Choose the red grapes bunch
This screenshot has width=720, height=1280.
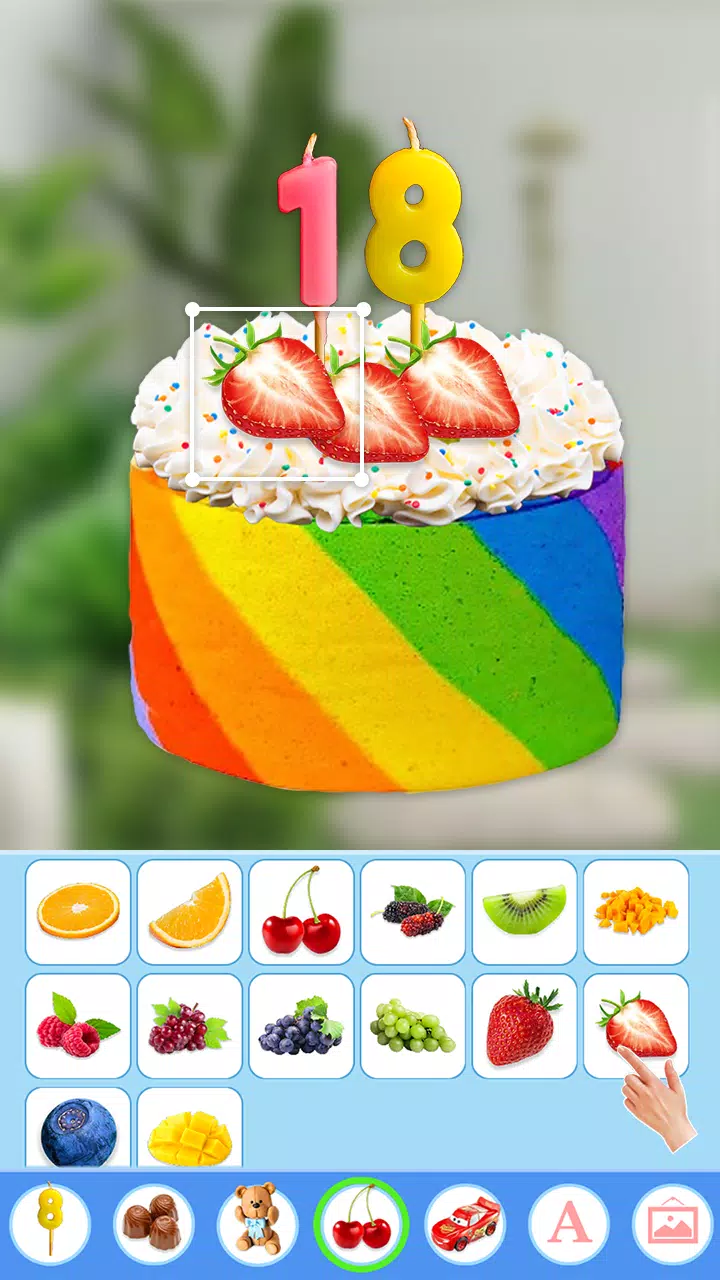(190, 1026)
